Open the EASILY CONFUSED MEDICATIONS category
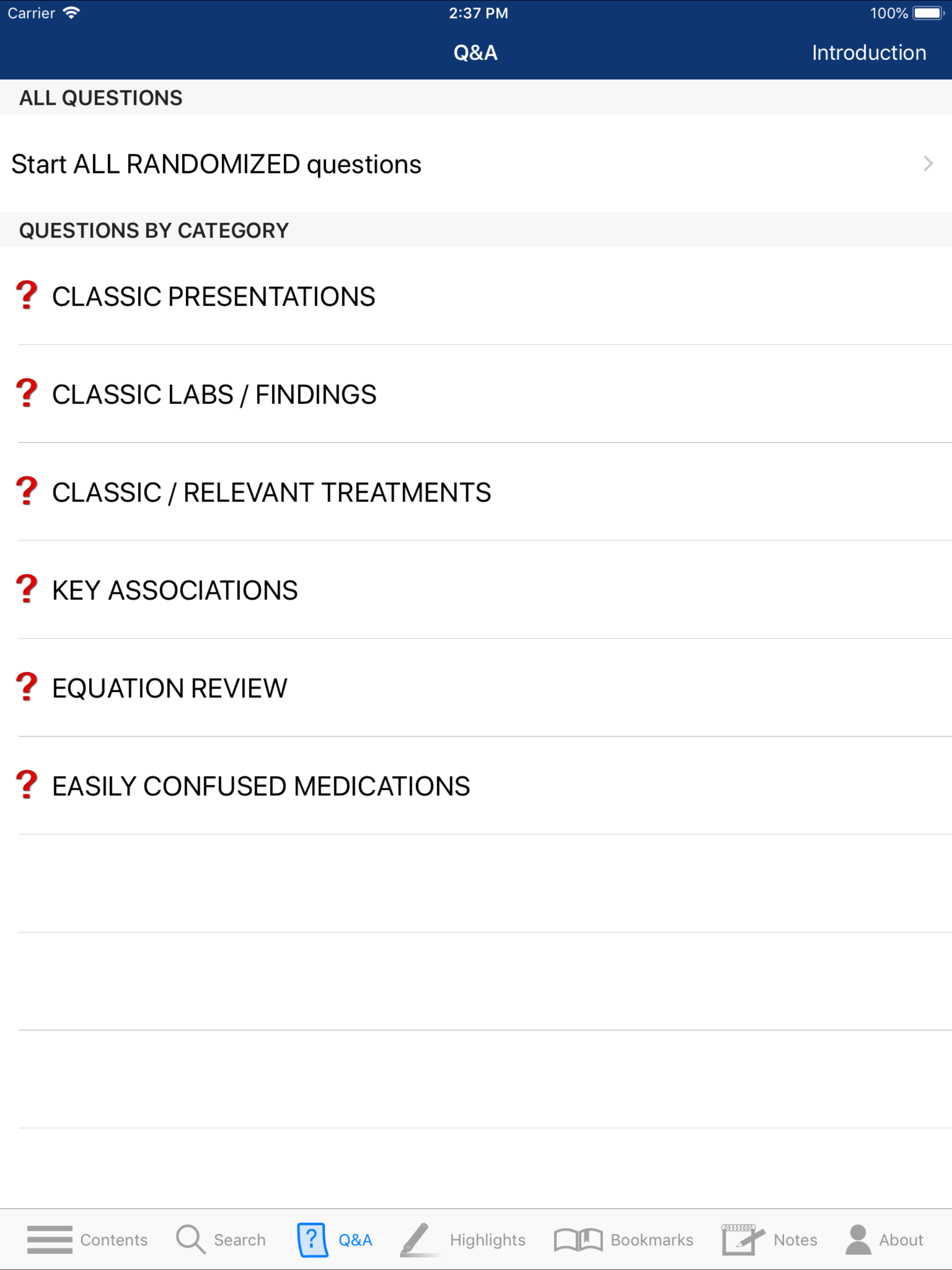This screenshot has height=1270, width=952. coord(260,786)
